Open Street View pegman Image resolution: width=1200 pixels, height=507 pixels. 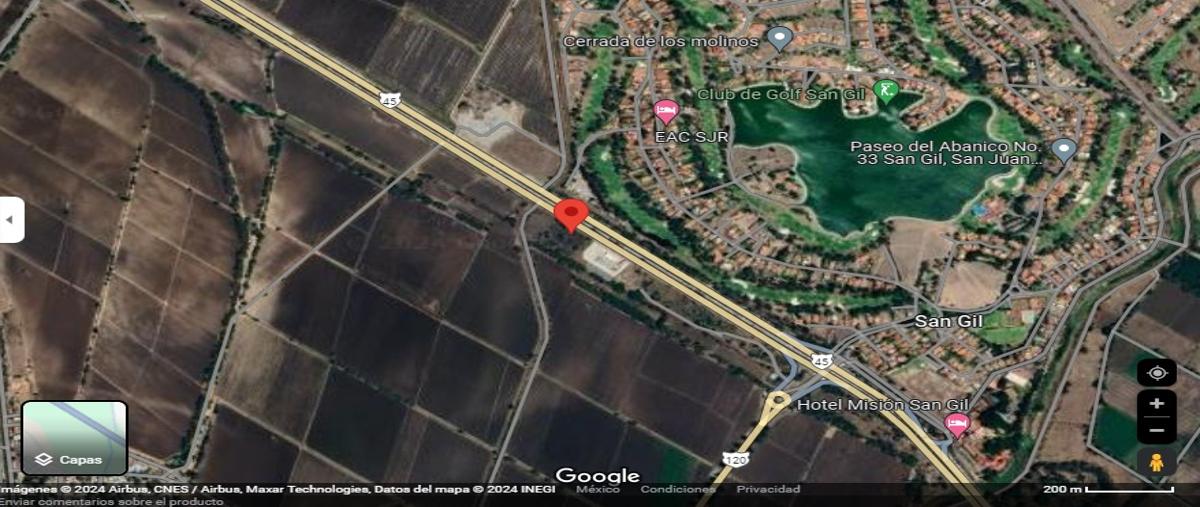[1157, 463]
